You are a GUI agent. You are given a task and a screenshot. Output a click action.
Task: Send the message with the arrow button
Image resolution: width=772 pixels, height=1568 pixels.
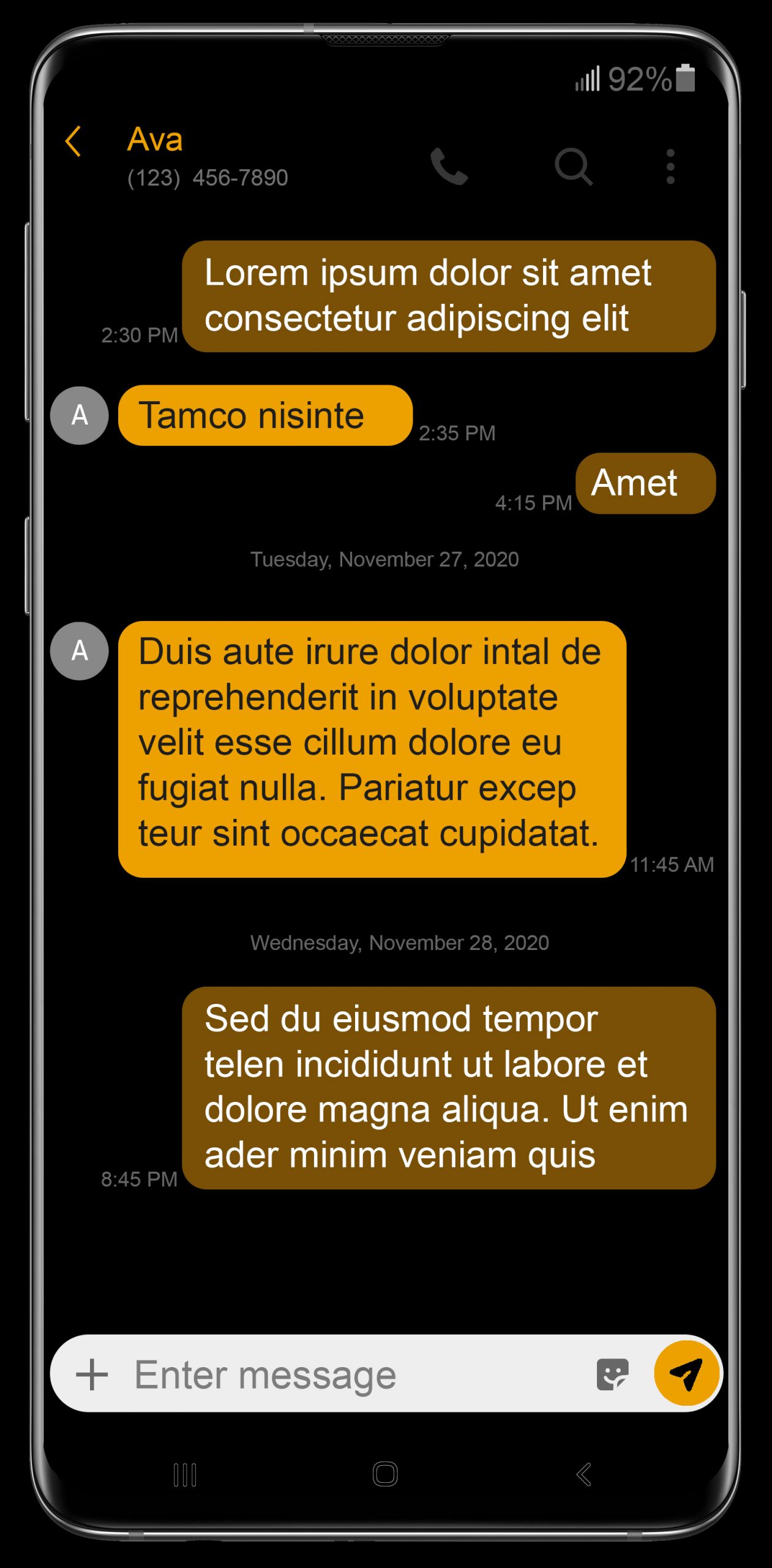pos(686,1373)
